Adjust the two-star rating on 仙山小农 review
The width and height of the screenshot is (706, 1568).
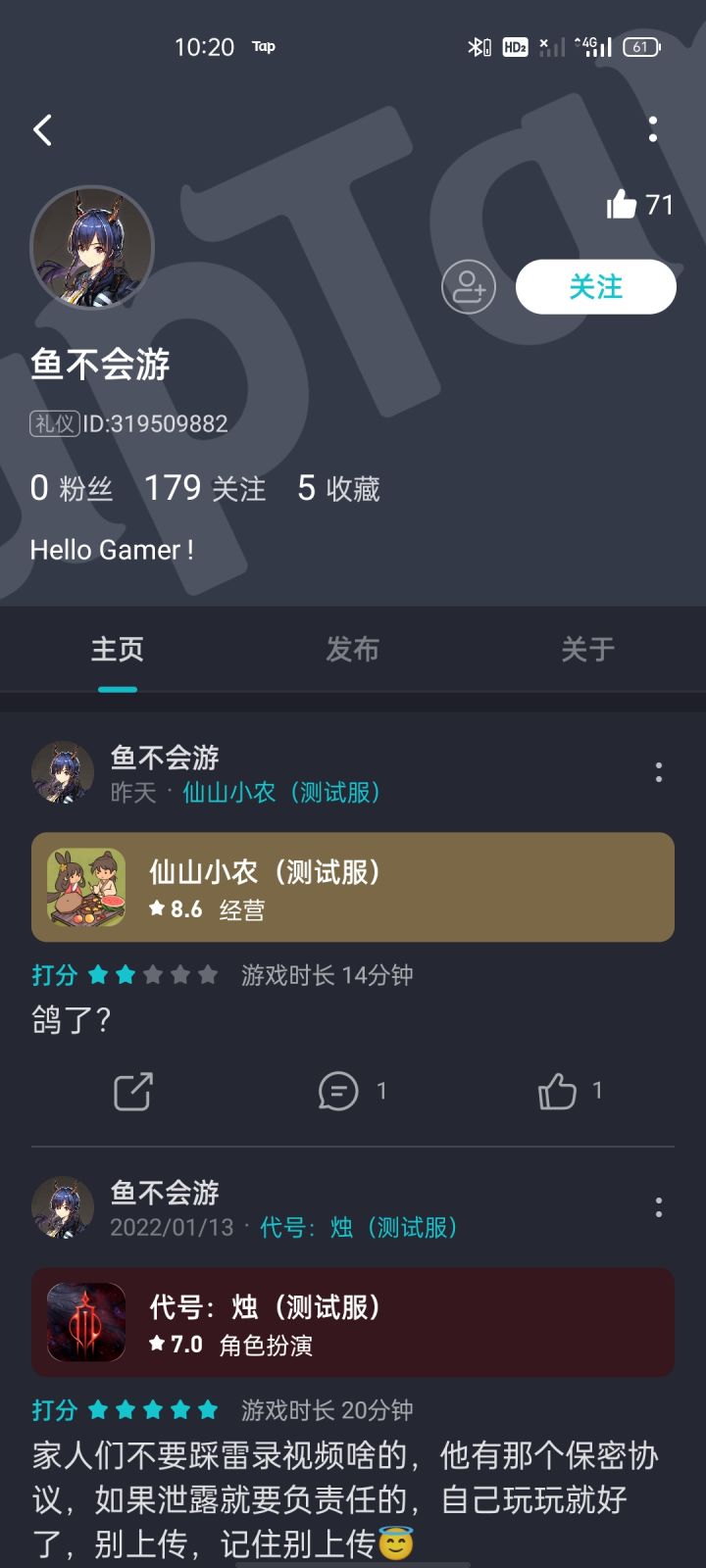(x=155, y=974)
